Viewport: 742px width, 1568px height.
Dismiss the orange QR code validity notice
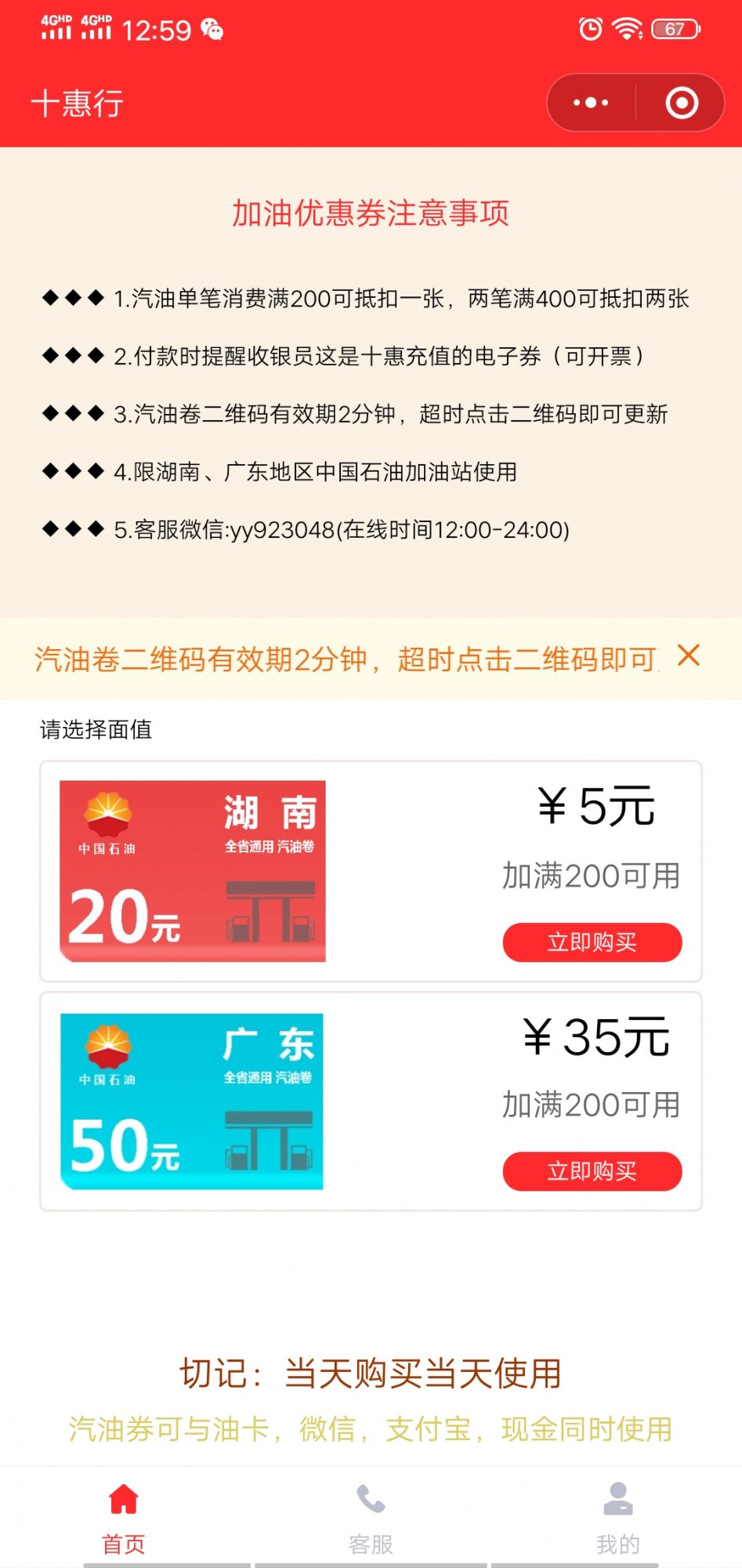click(688, 655)
